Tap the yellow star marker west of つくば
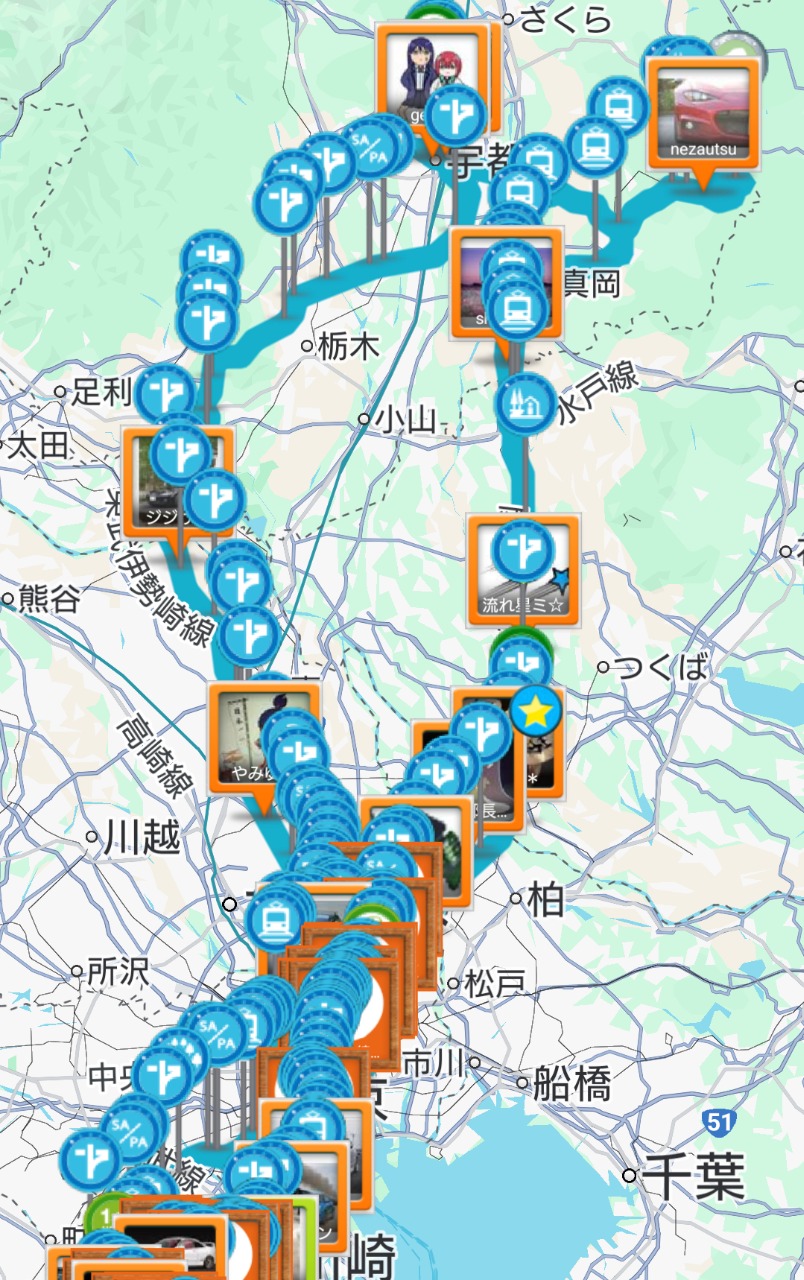 (536, 713)
